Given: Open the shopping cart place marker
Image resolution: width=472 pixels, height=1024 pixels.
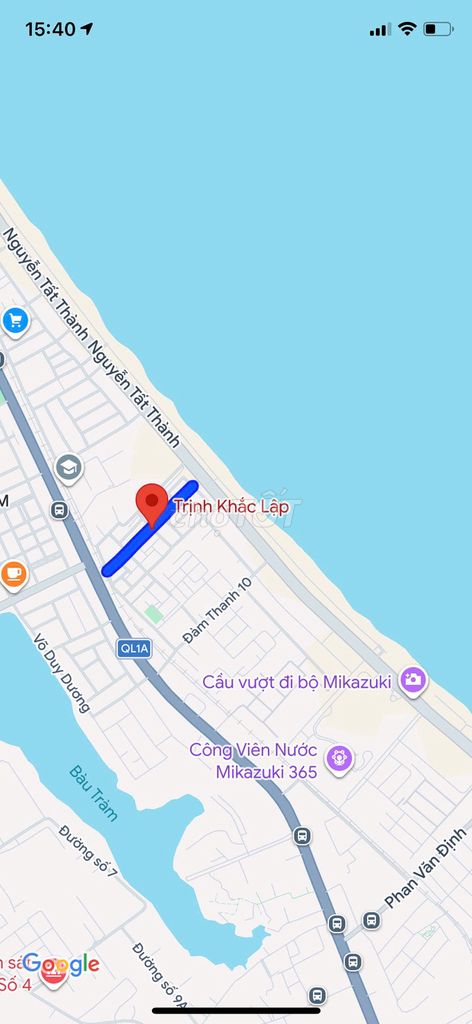Looking at the screenshot, I should coord(15,321).
